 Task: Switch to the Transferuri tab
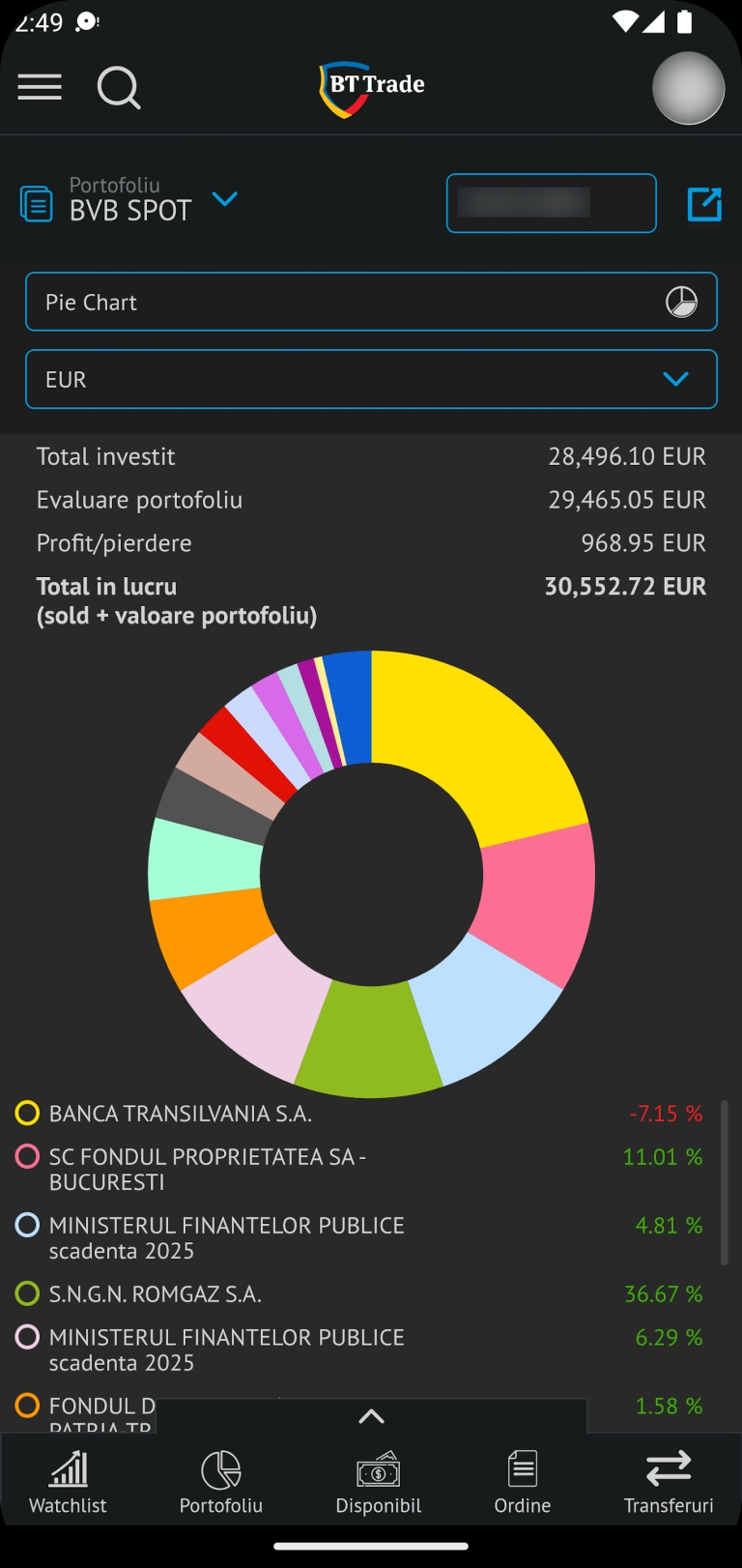(x=668, y=1481)
